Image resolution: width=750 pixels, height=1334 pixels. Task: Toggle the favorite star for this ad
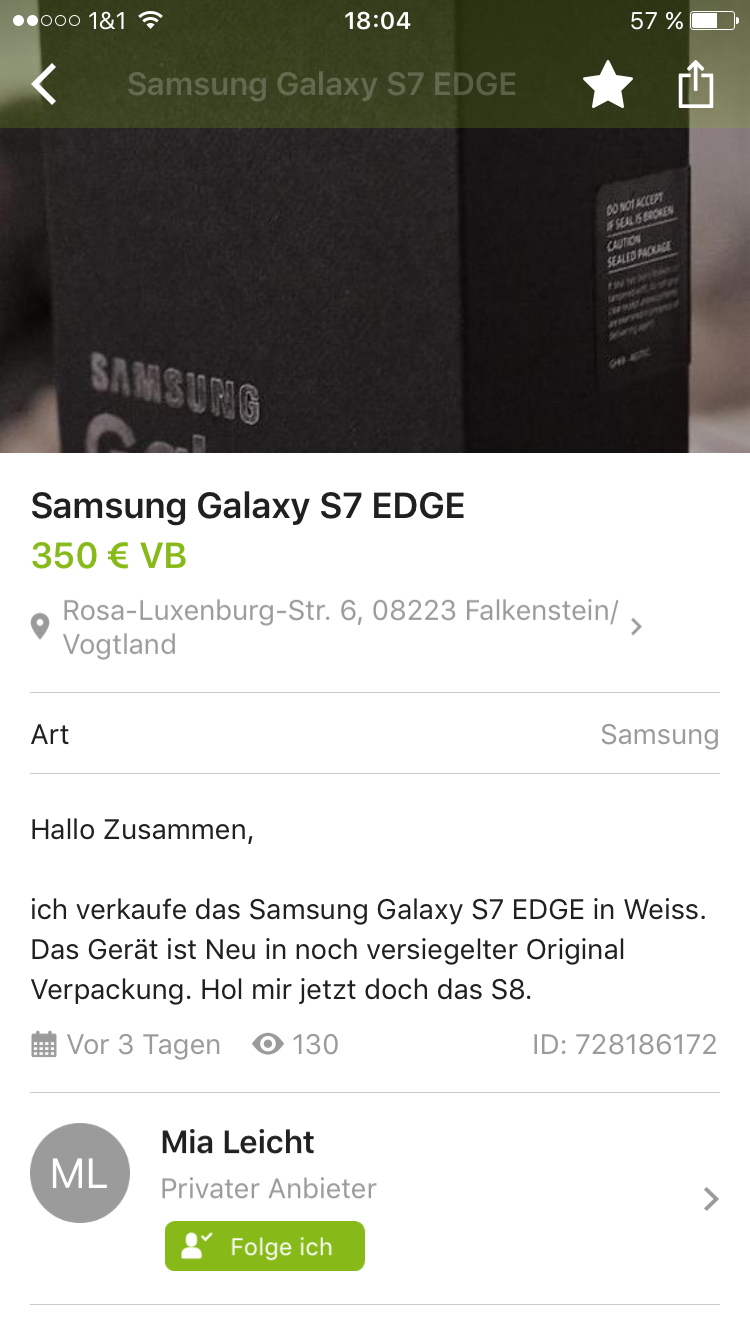pos(608,85)
